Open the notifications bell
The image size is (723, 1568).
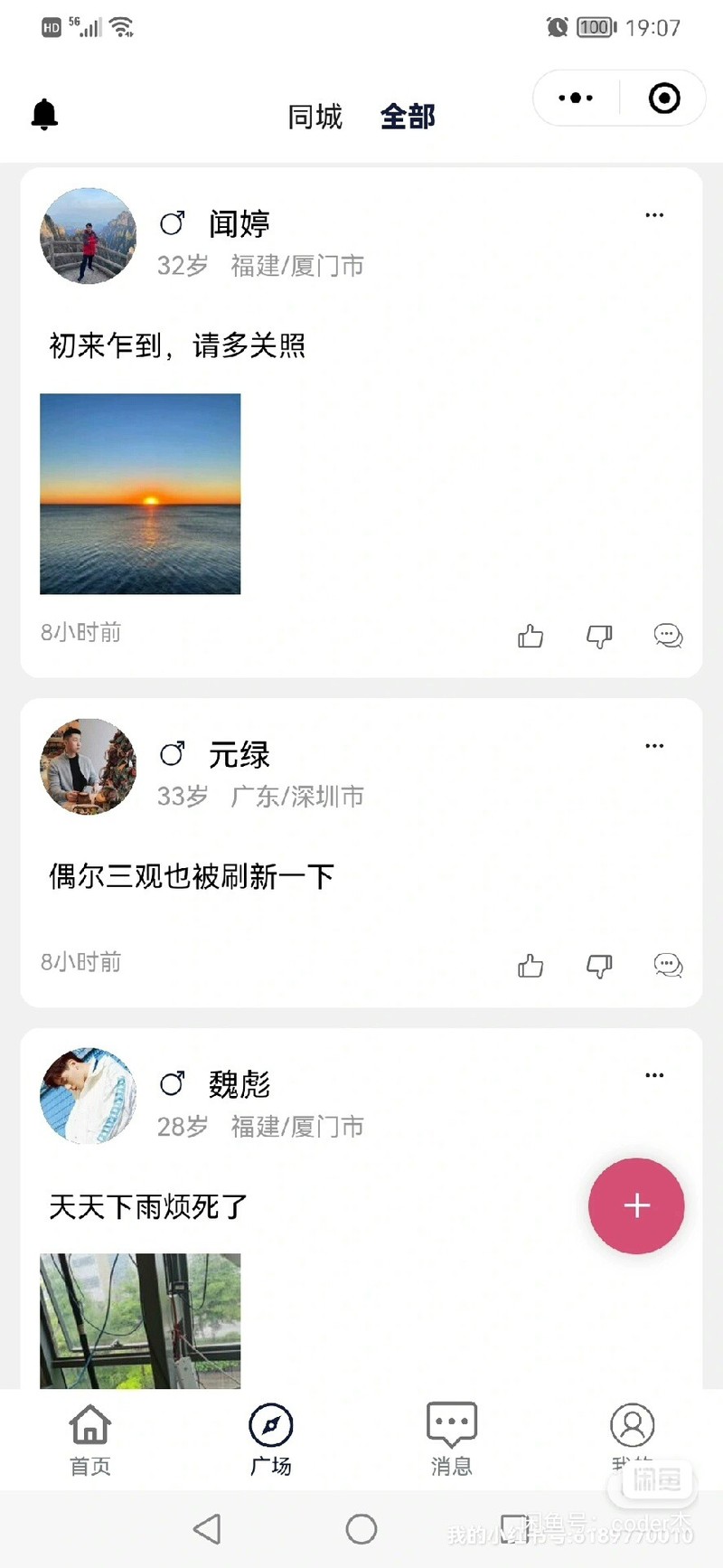[44, 115]
